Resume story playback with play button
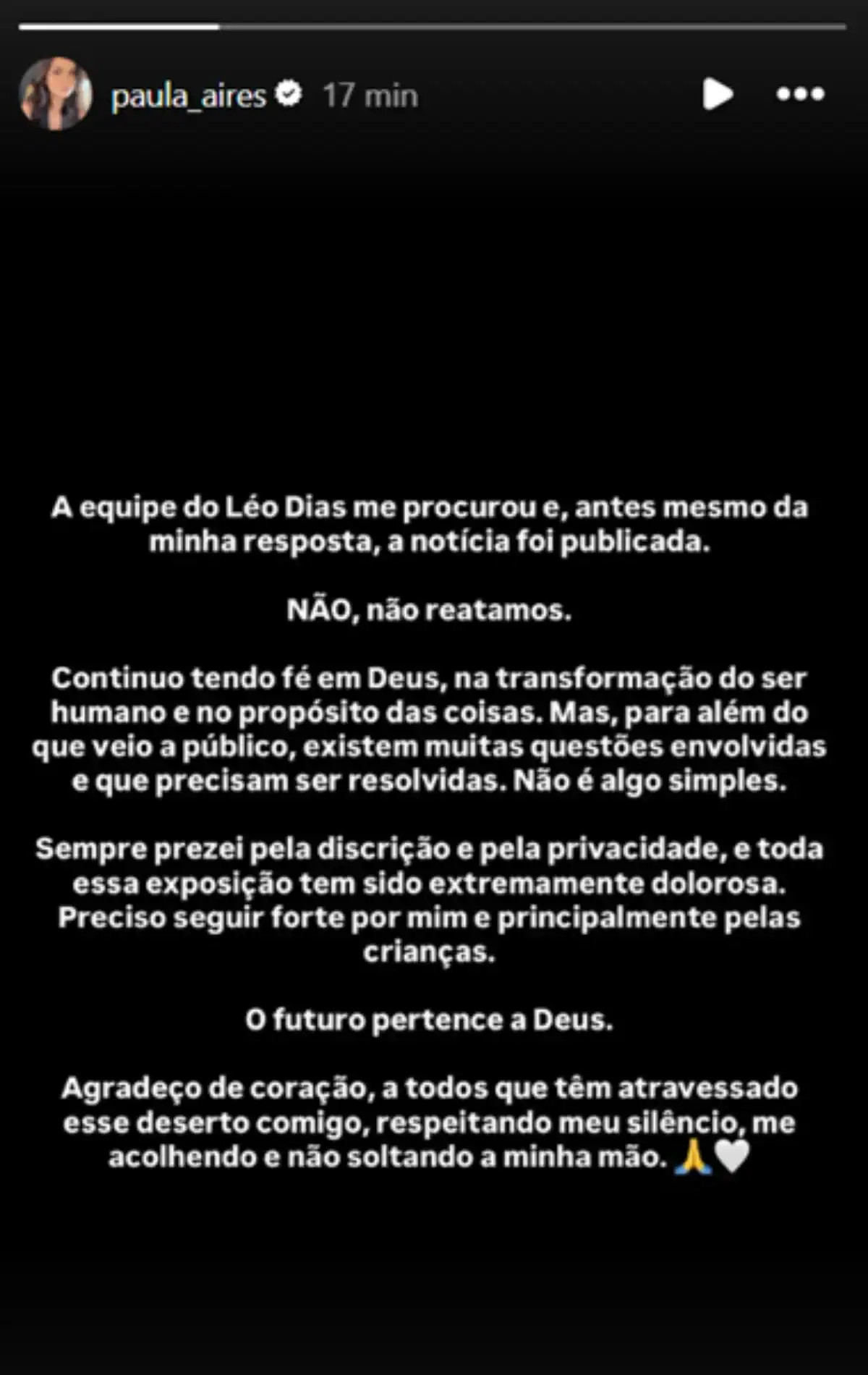The width and height of the screenshot is (868, 1375). 718,94
